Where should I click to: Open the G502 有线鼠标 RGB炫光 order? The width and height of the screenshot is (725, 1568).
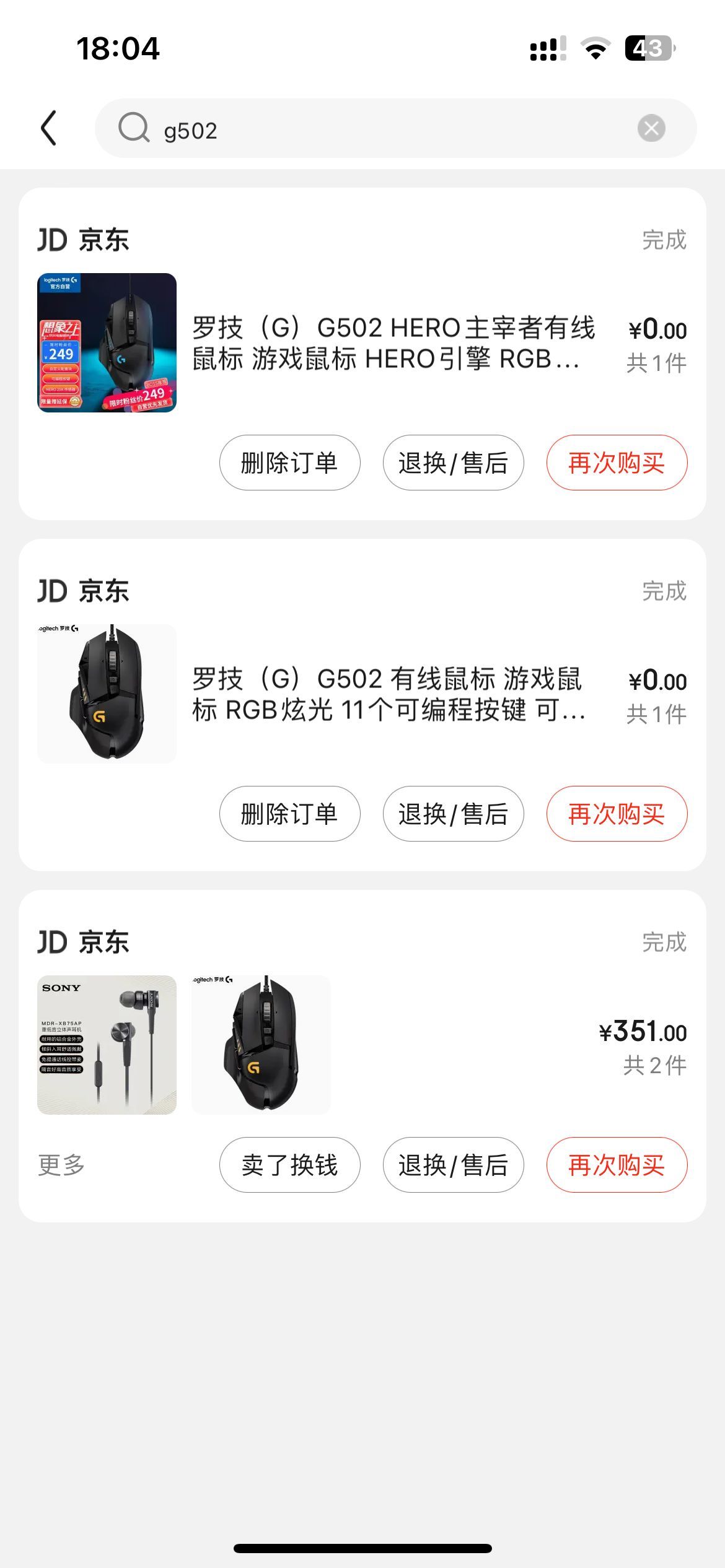[389, 694]
